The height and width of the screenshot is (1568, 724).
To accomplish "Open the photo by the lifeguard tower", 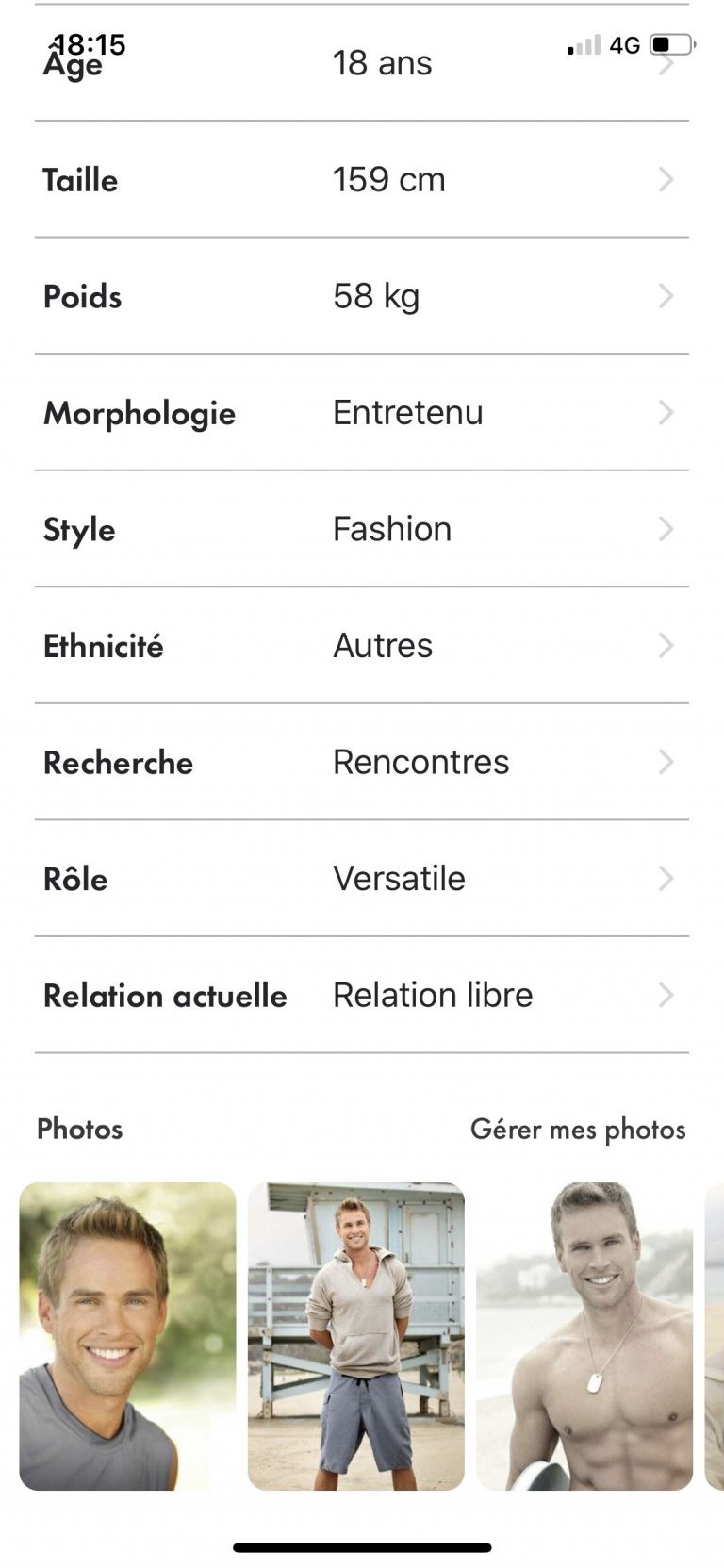I will tap(356, 1336).
